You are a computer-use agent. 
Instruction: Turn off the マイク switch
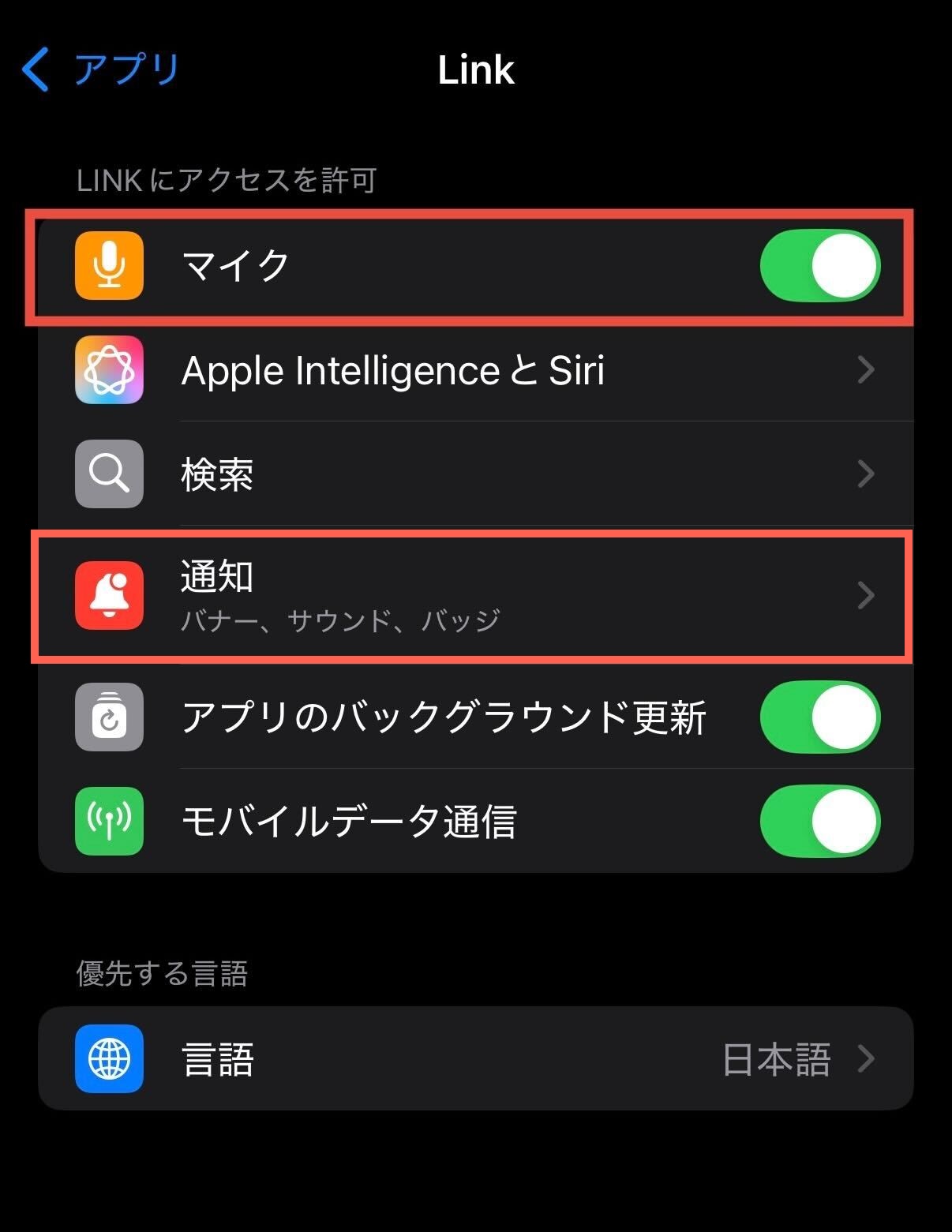[x=819, y=266]
